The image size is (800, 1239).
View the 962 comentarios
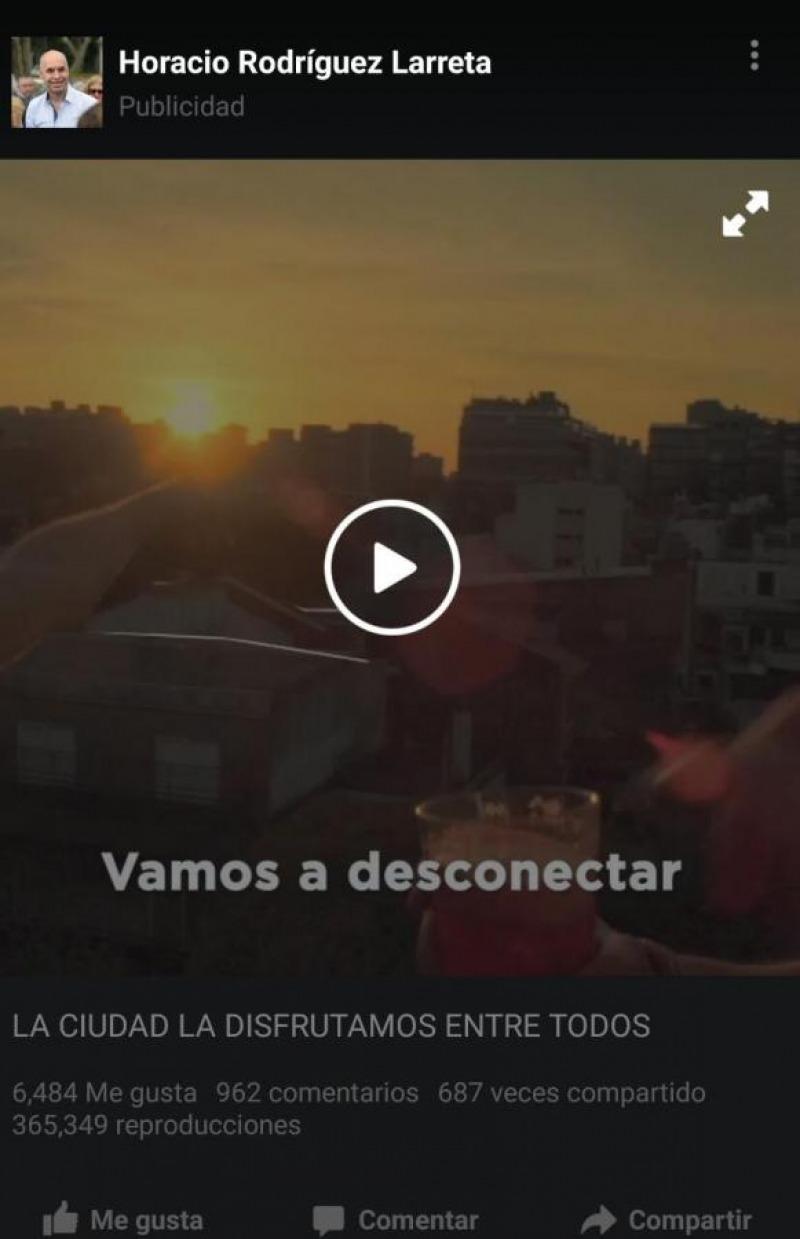(x=317, y=1093)
